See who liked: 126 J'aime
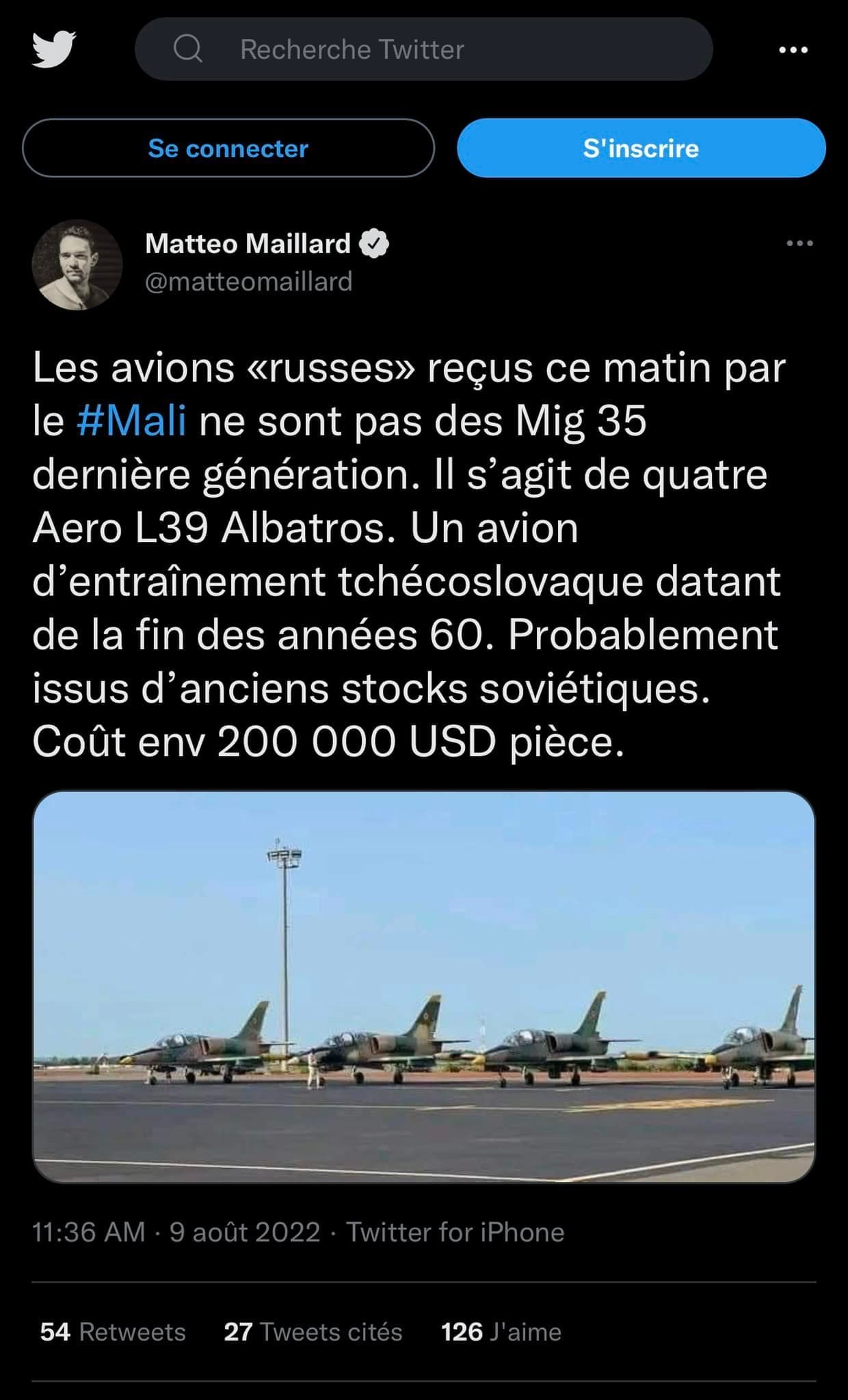 click(501, 1332)
